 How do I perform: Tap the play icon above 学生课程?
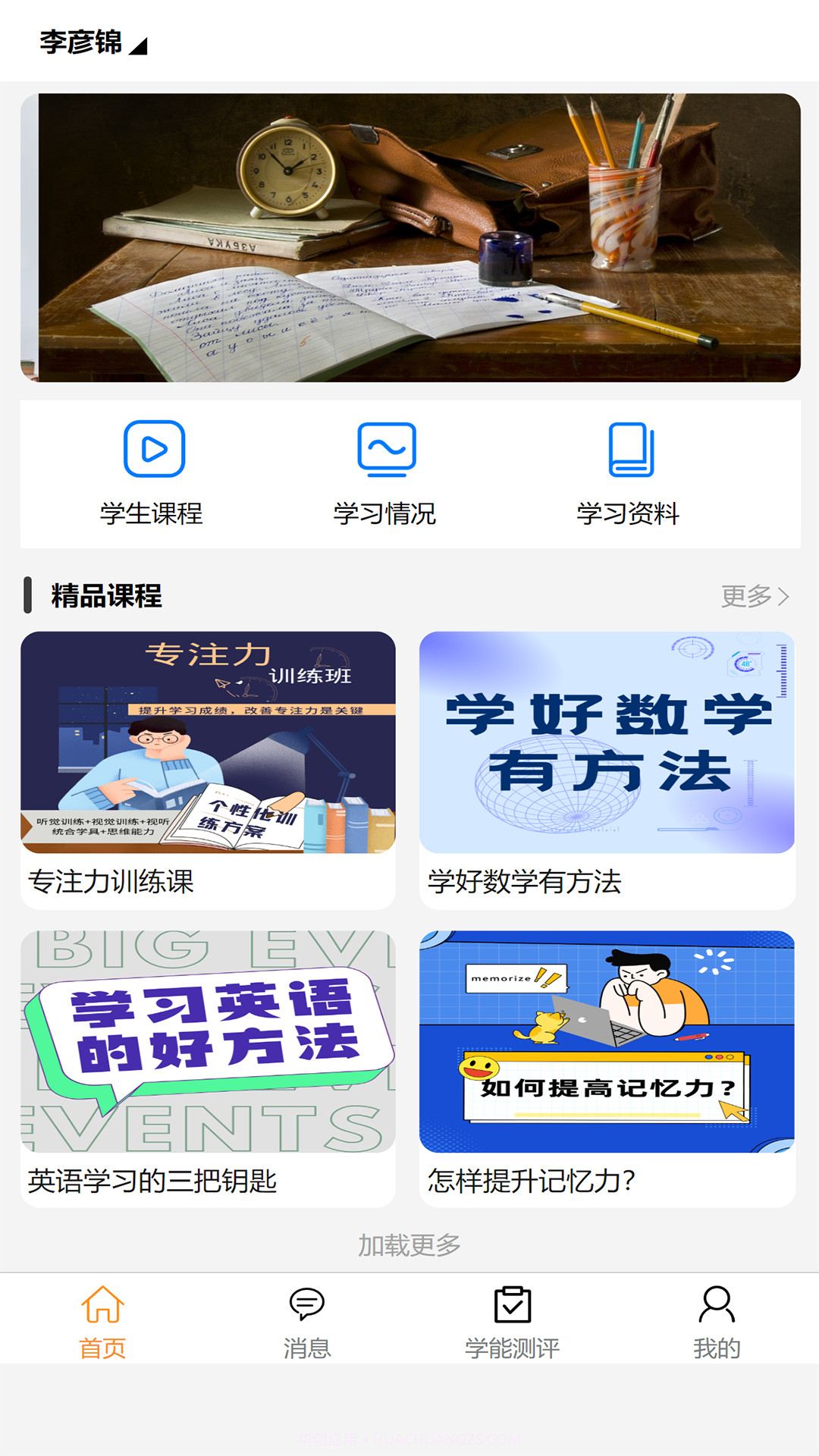pos(153,448)
